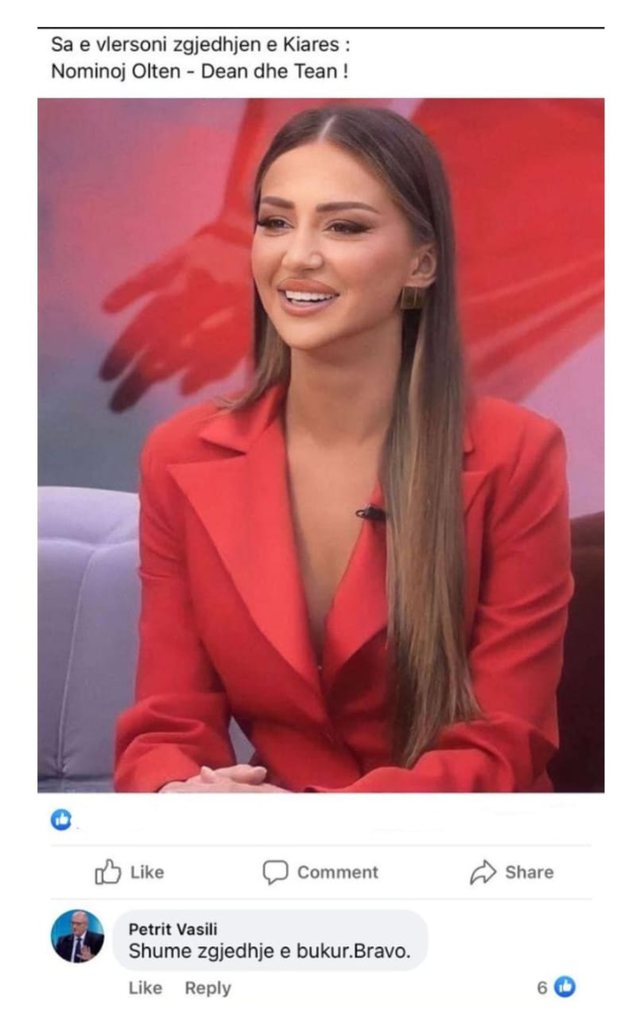View reactions on the post
The image size is (640, 1018).
pyautogui.click(x=62, y=819)
